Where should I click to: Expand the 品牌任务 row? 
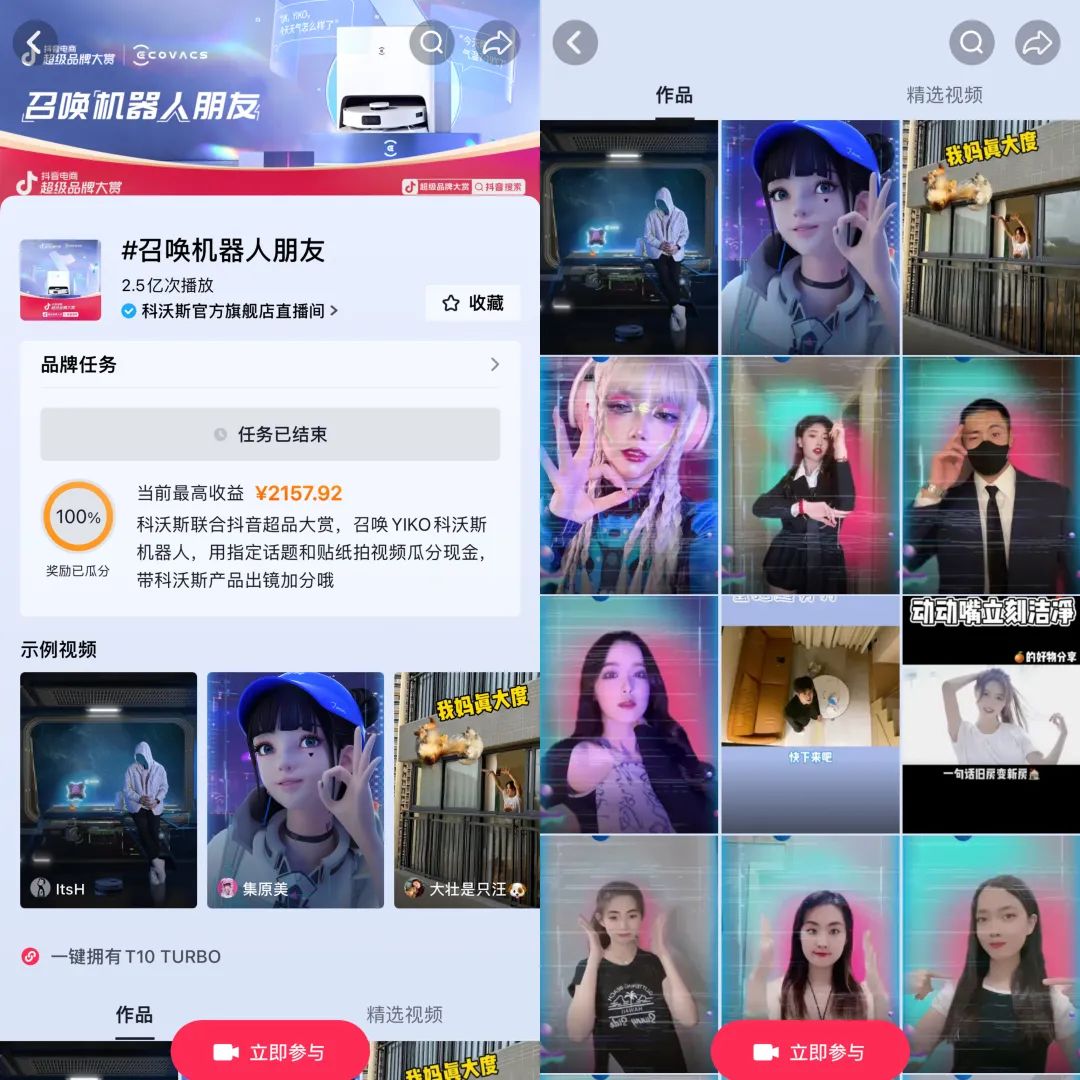(270, 365)
